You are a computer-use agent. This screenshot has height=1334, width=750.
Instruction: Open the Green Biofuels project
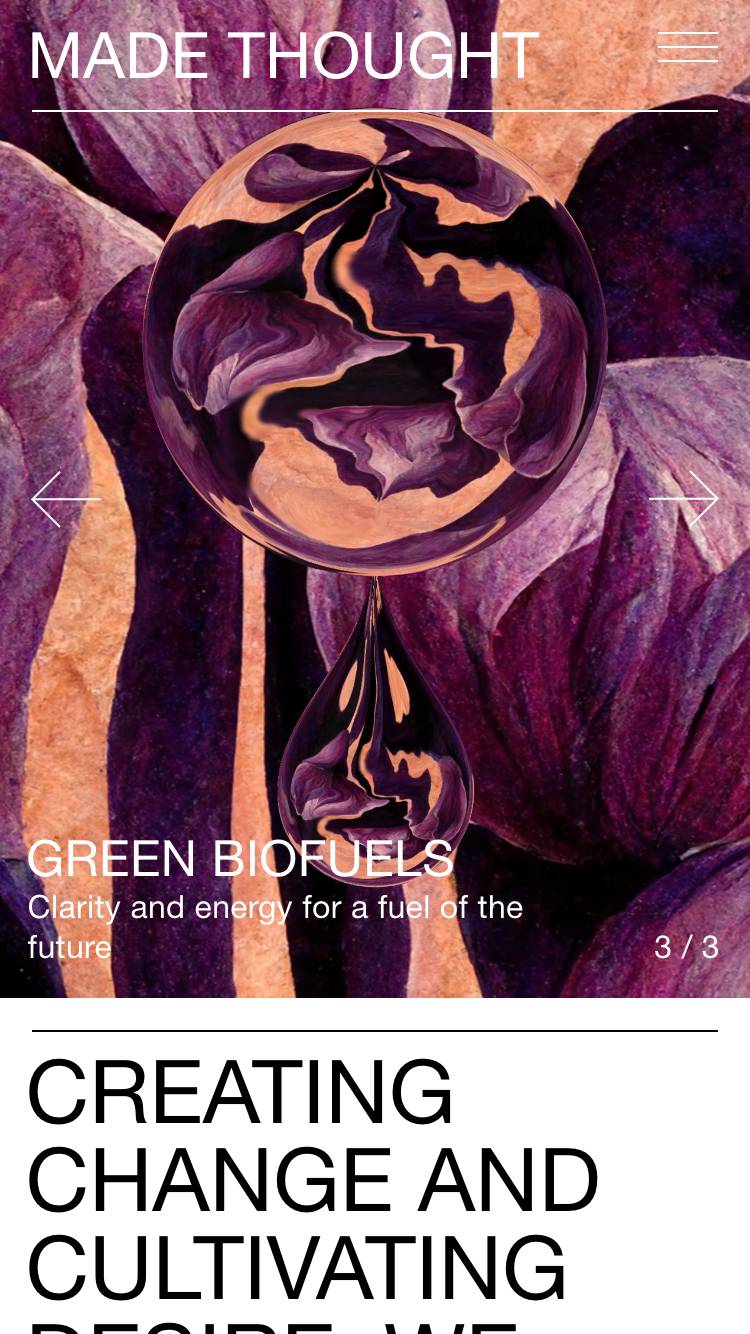pyautogui.click(x=240, y=860)
